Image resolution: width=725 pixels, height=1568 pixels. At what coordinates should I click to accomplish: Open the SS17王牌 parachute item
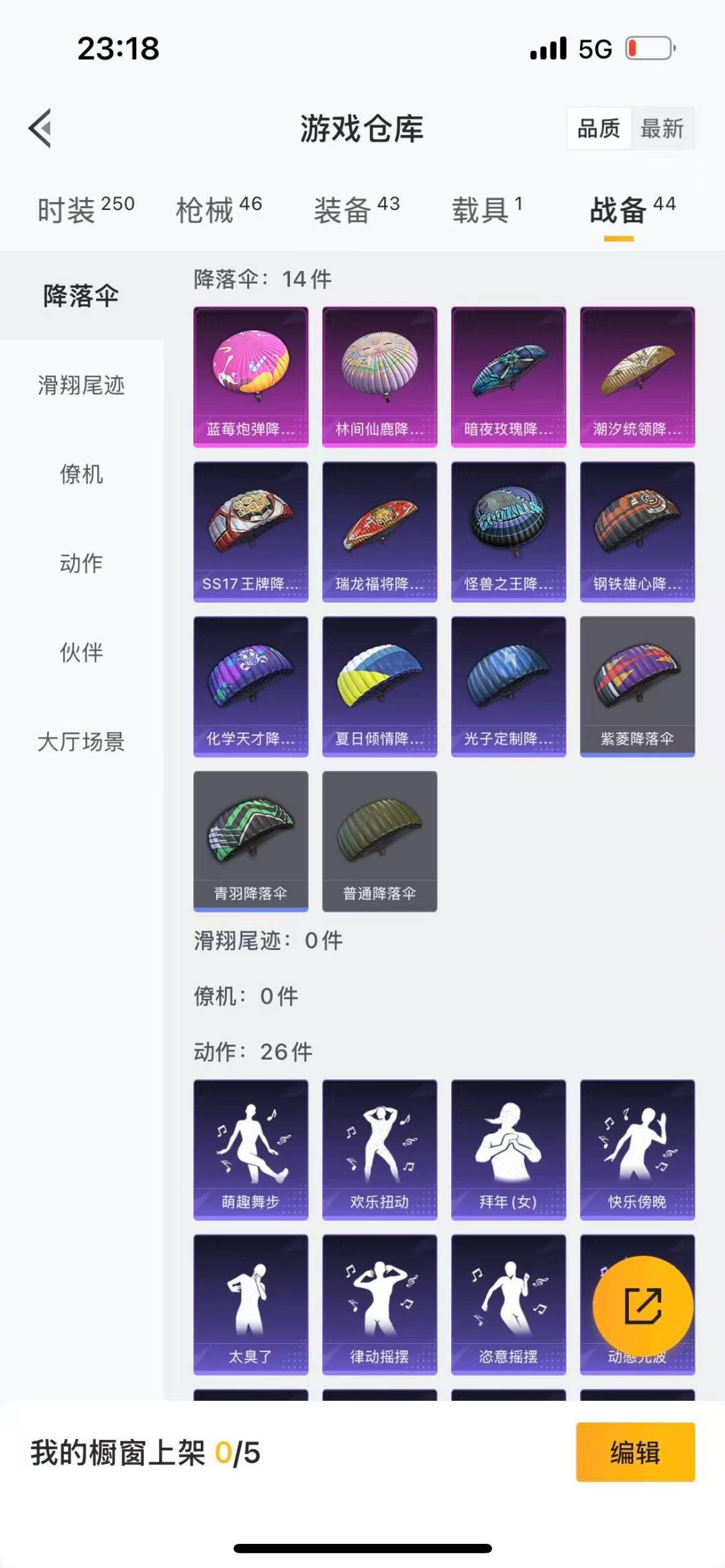(251, 531)
